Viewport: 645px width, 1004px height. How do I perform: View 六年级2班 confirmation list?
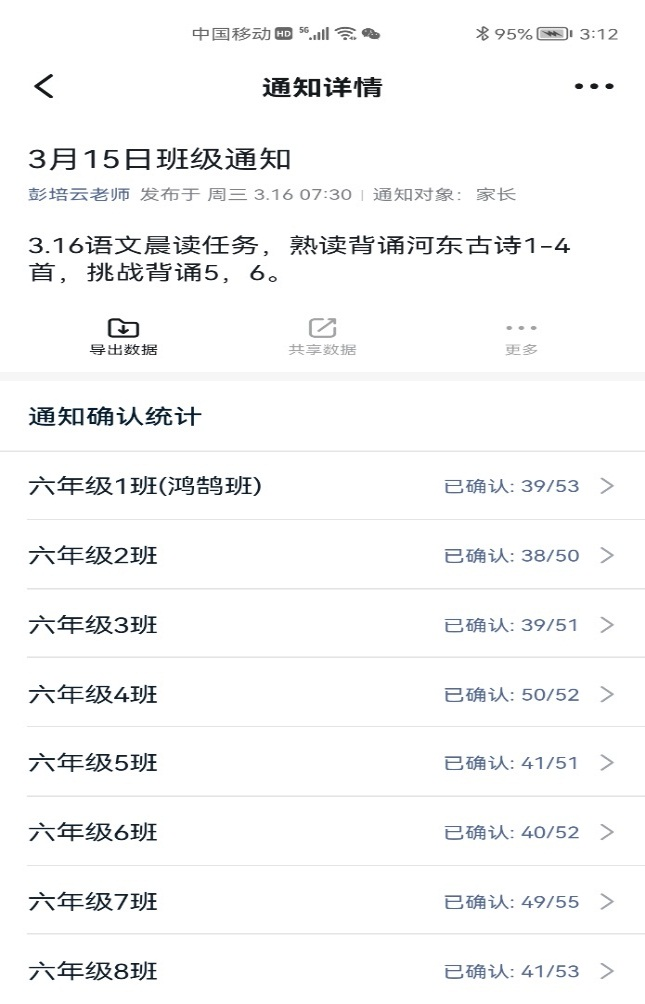click(x=322, y=555)
